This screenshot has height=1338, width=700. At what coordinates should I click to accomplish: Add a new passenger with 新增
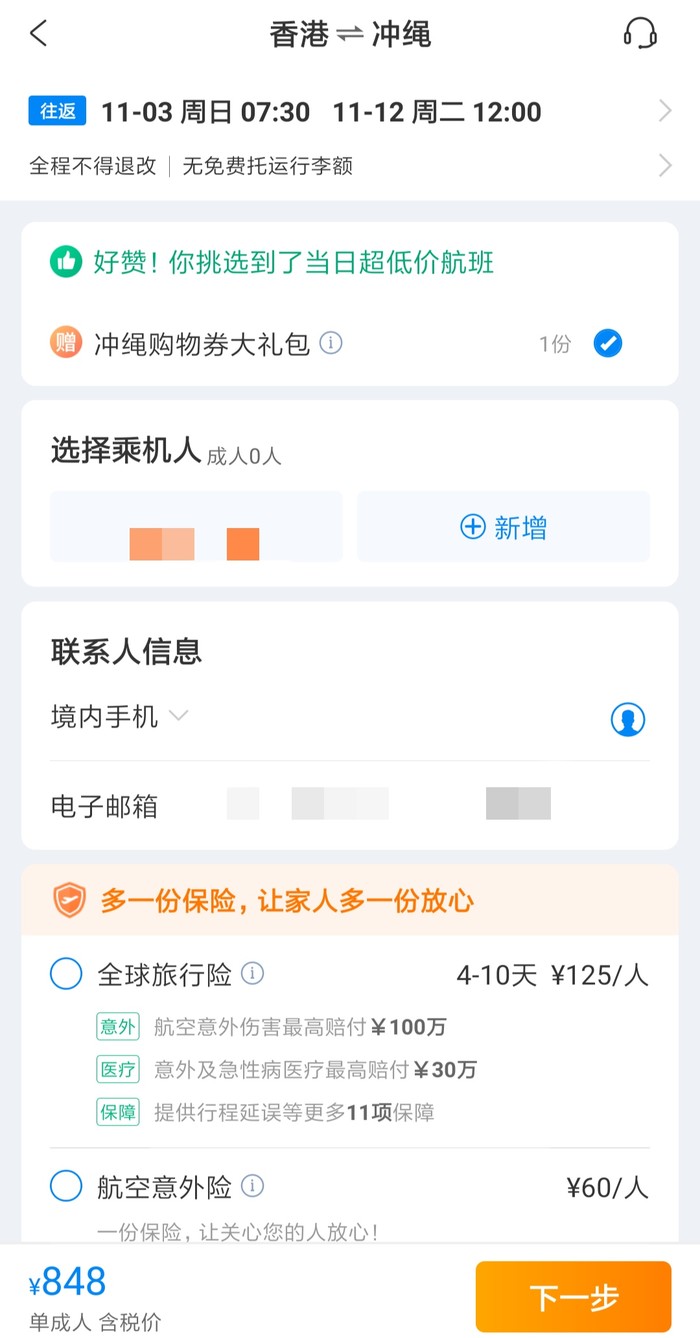[x=504, y=527]
